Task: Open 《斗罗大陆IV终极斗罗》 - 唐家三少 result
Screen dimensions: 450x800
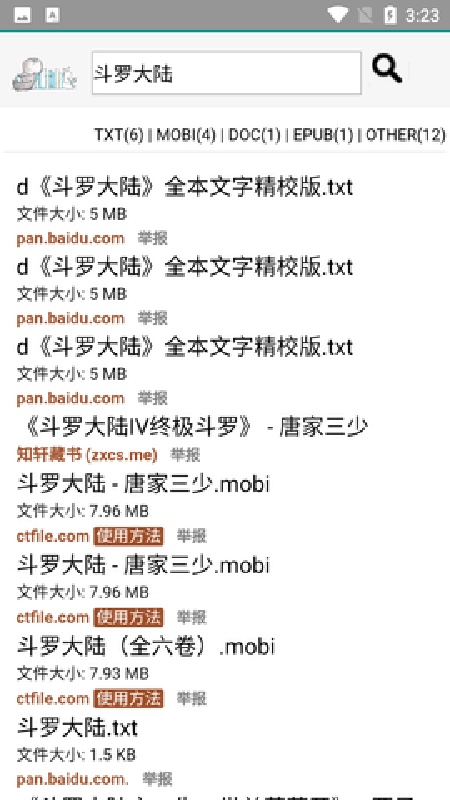Action: 193,427
